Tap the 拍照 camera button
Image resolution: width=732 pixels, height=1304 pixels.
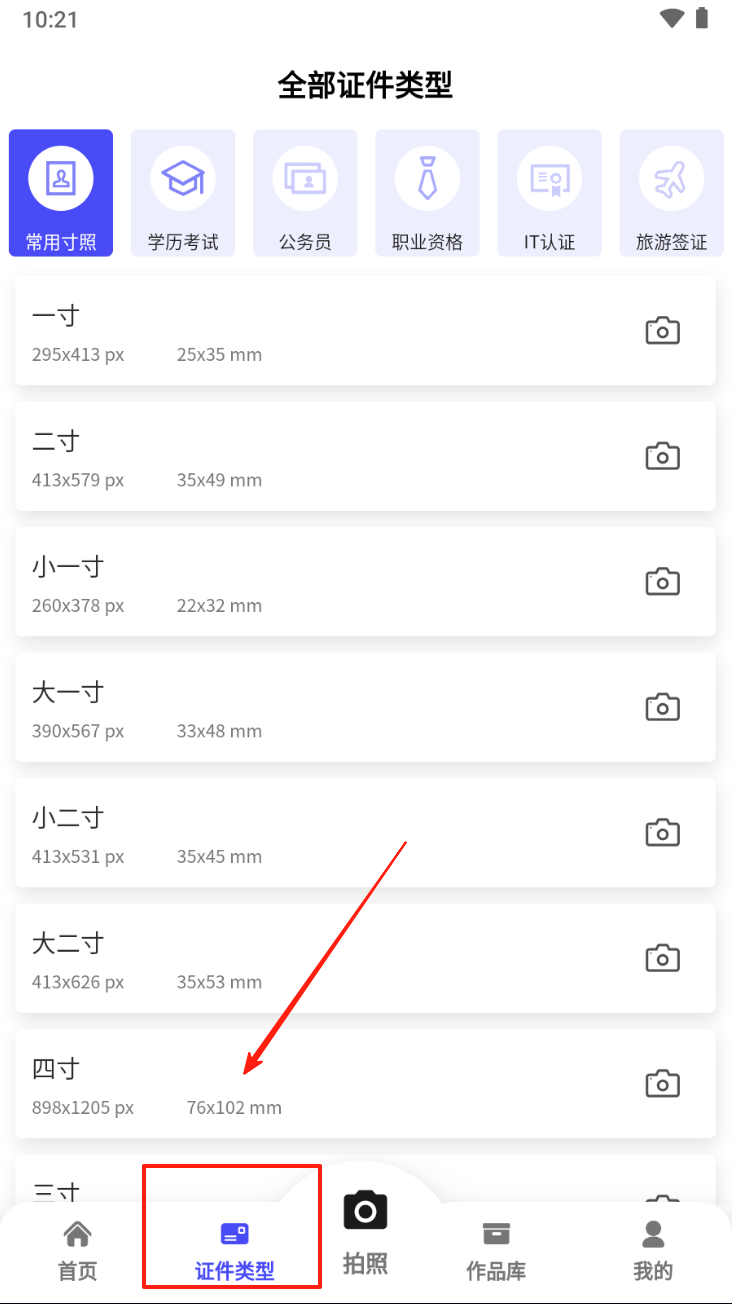365,1232
